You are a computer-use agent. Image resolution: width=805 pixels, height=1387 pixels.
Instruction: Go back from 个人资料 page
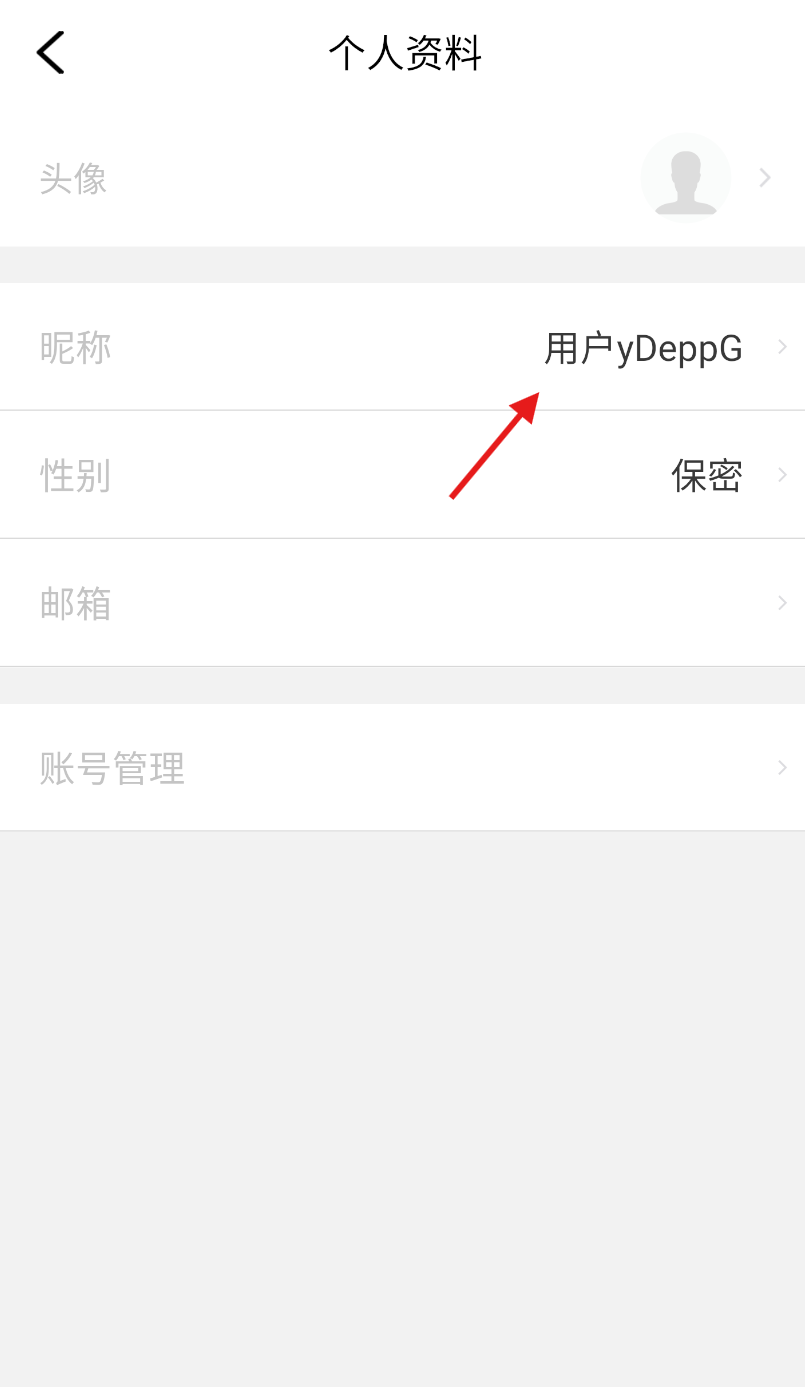(x=50, y=52)
